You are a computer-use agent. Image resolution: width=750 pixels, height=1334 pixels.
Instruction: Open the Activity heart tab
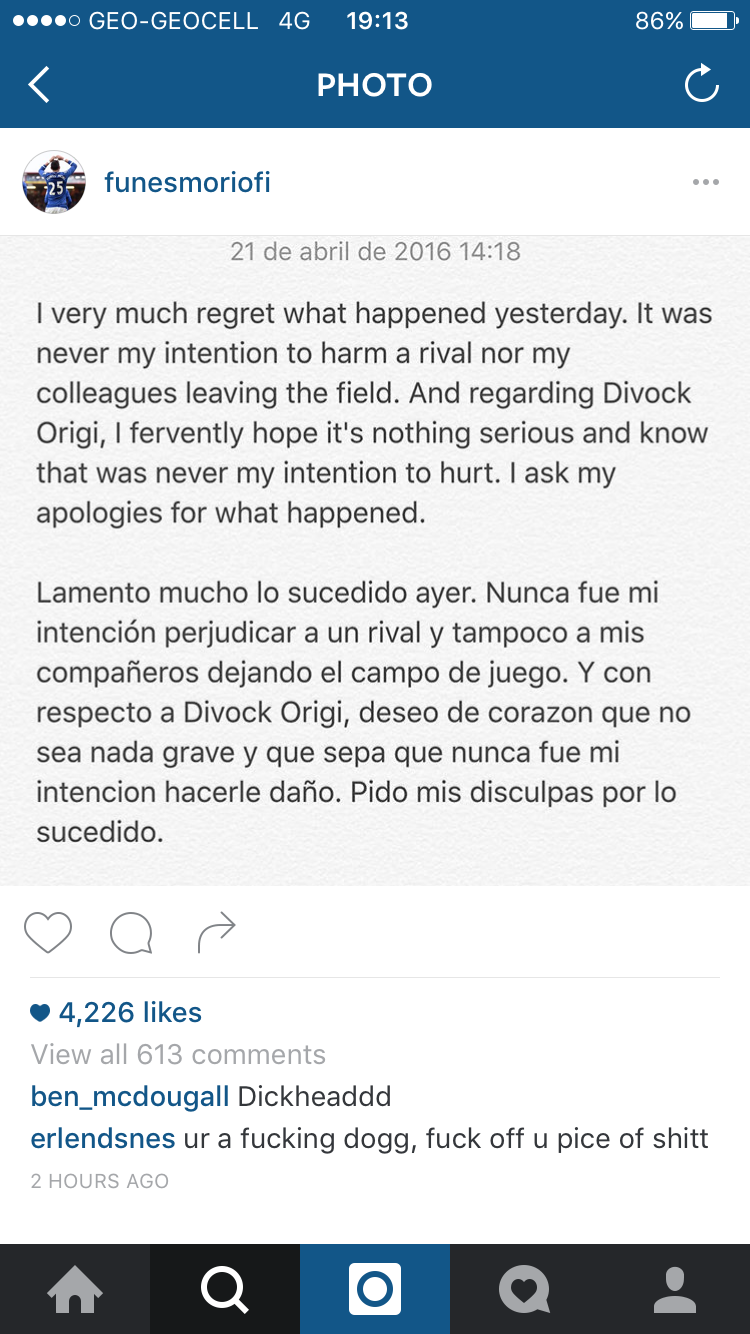click(x=525, y=1289)
